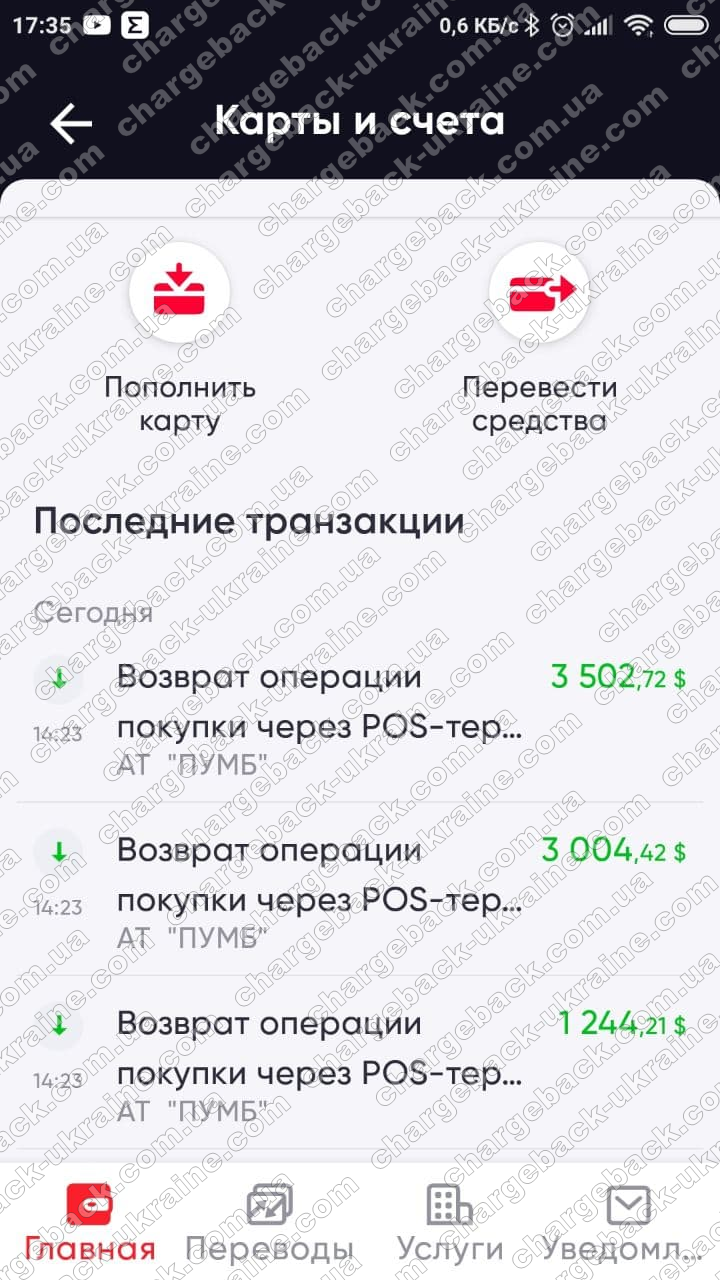This screenshot has width=720, height=1280.
Task: Expand the truncated POS-терминал transaction description
Action: [x=319, y=725]
